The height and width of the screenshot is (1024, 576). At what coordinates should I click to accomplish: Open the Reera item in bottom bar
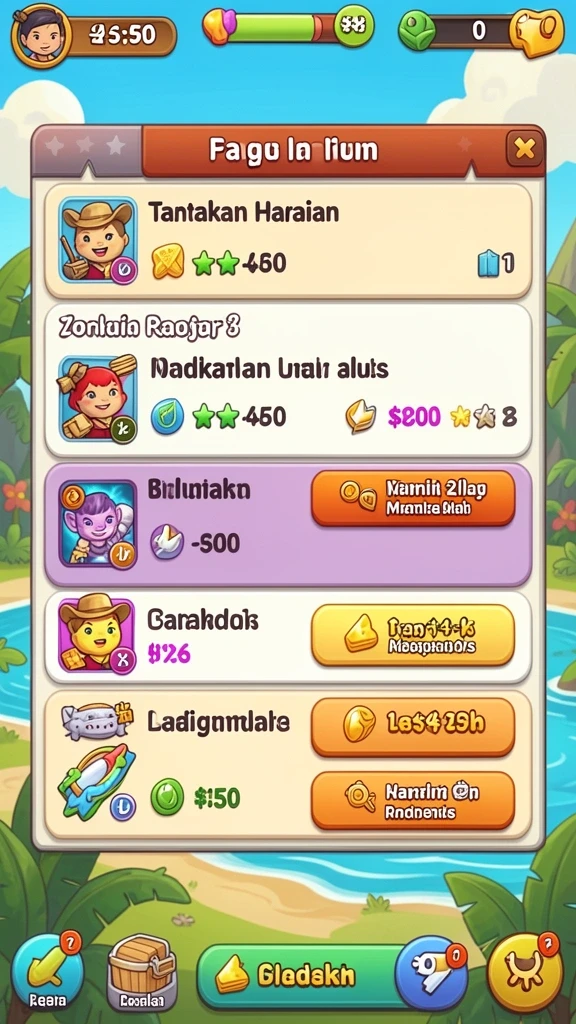[x=47, y=973]
